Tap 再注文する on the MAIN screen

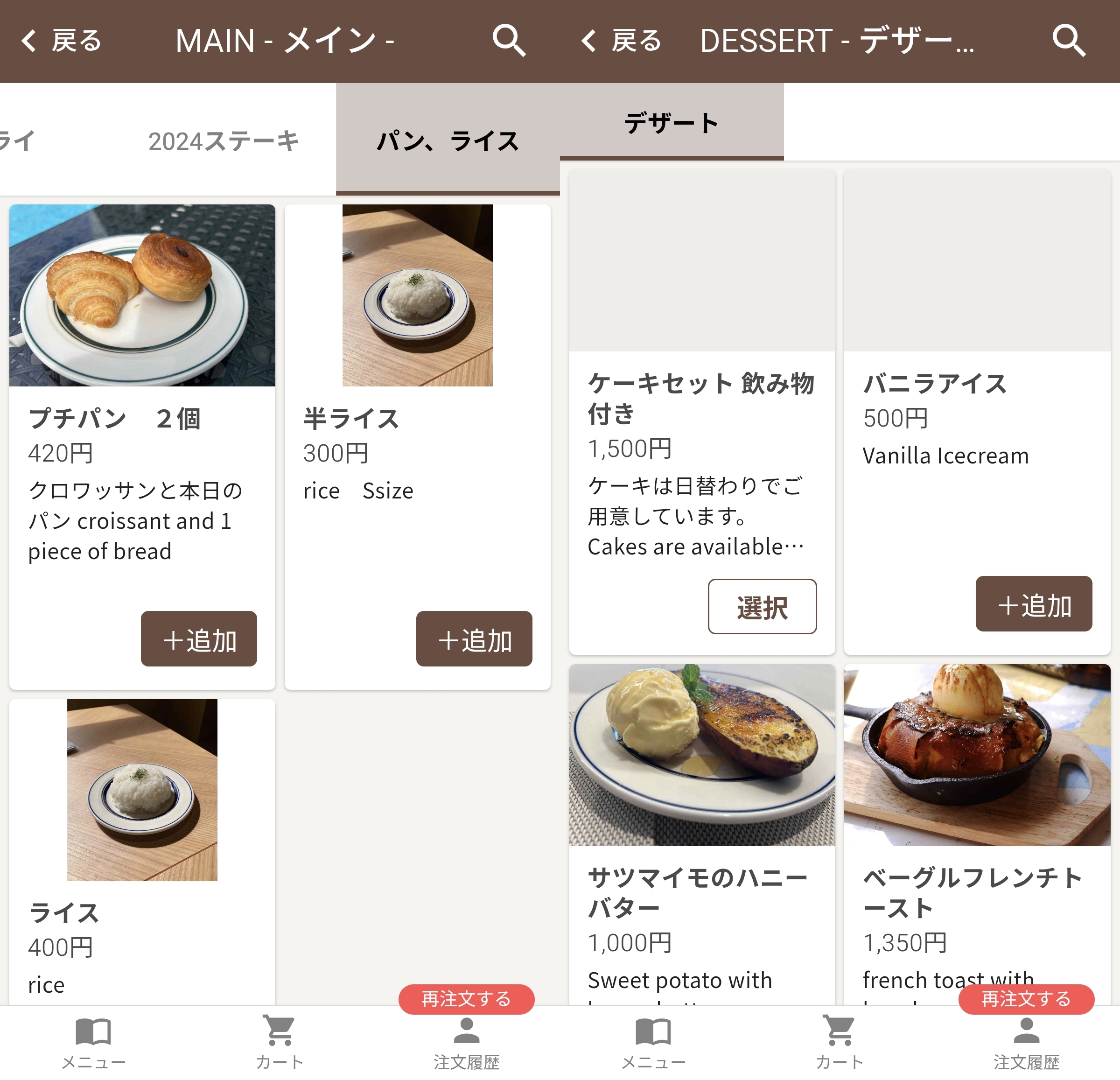466,999
